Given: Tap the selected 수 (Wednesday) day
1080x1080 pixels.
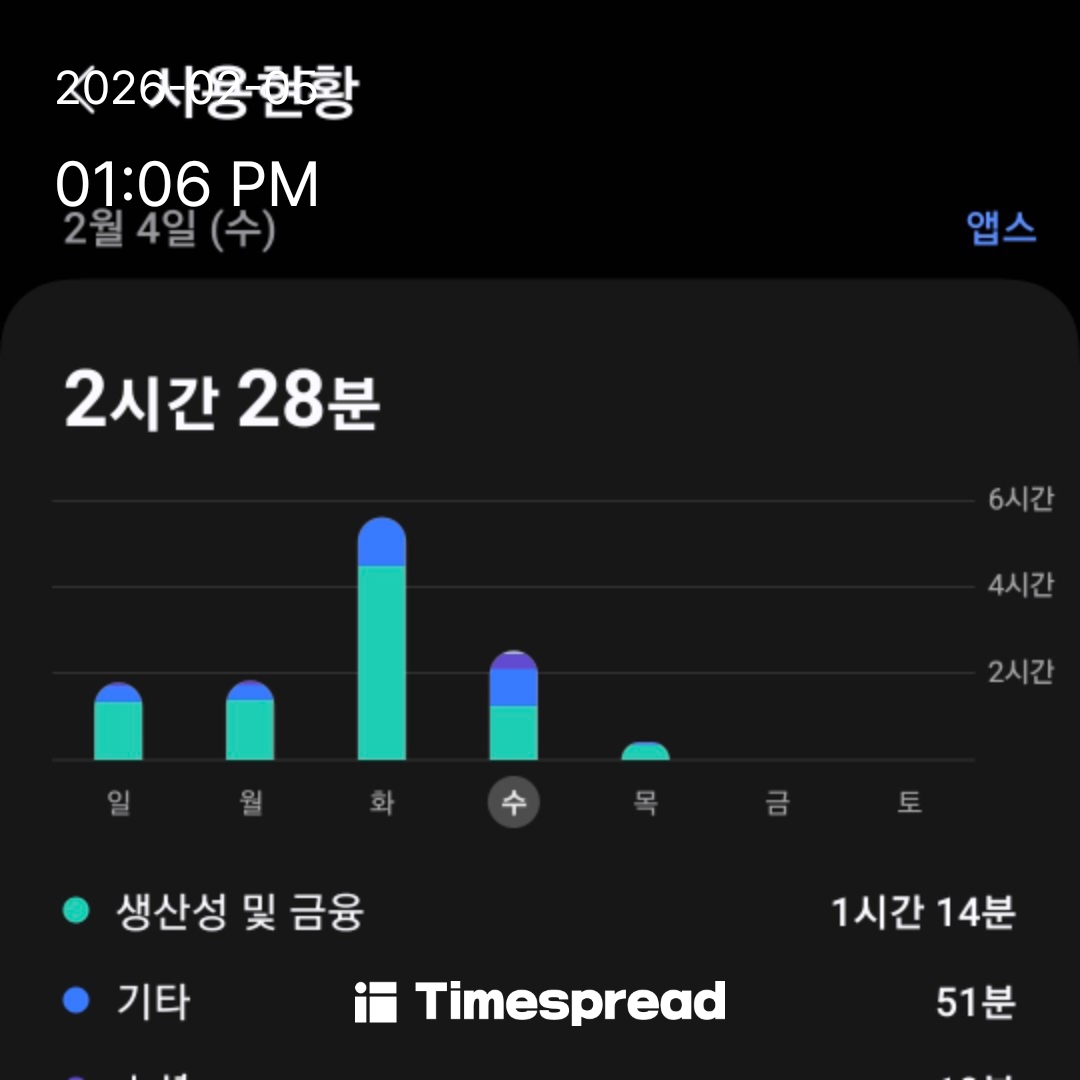Looking at the screenshot, I should point(513,802).
